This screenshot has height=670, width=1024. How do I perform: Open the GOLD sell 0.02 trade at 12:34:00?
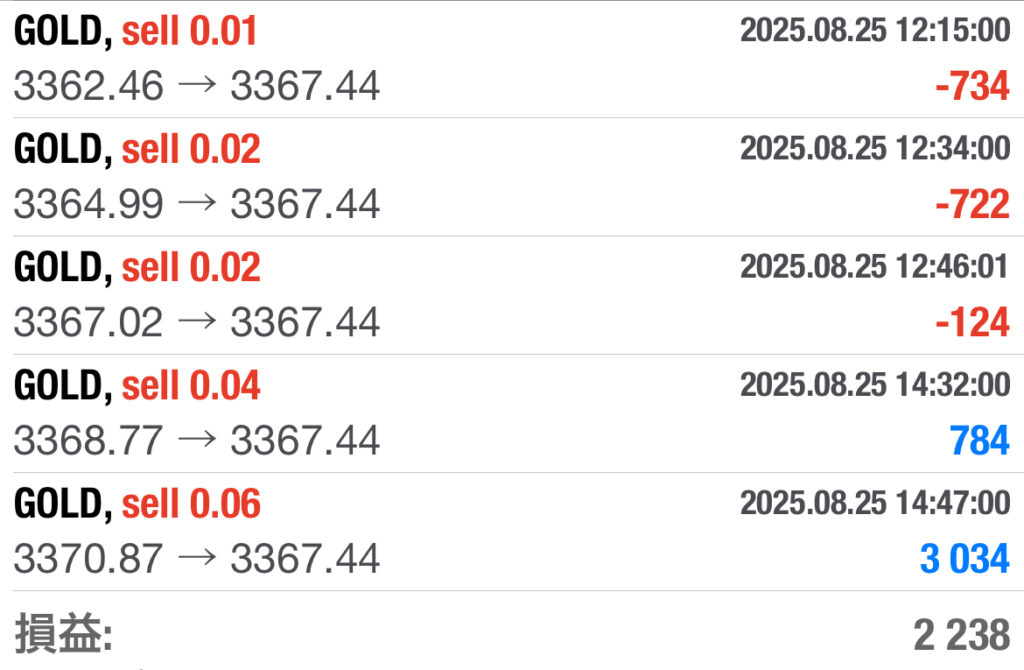(x=510, y=177)
